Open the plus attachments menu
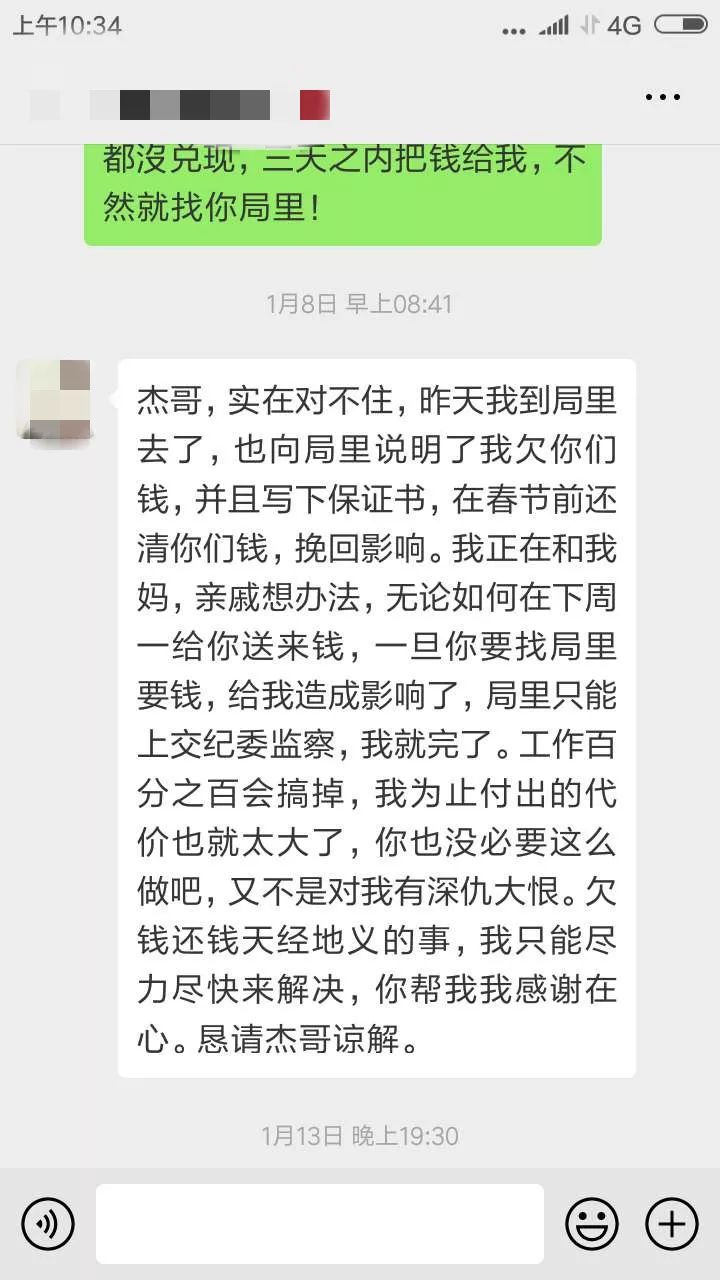 [x=671, y=1223]
